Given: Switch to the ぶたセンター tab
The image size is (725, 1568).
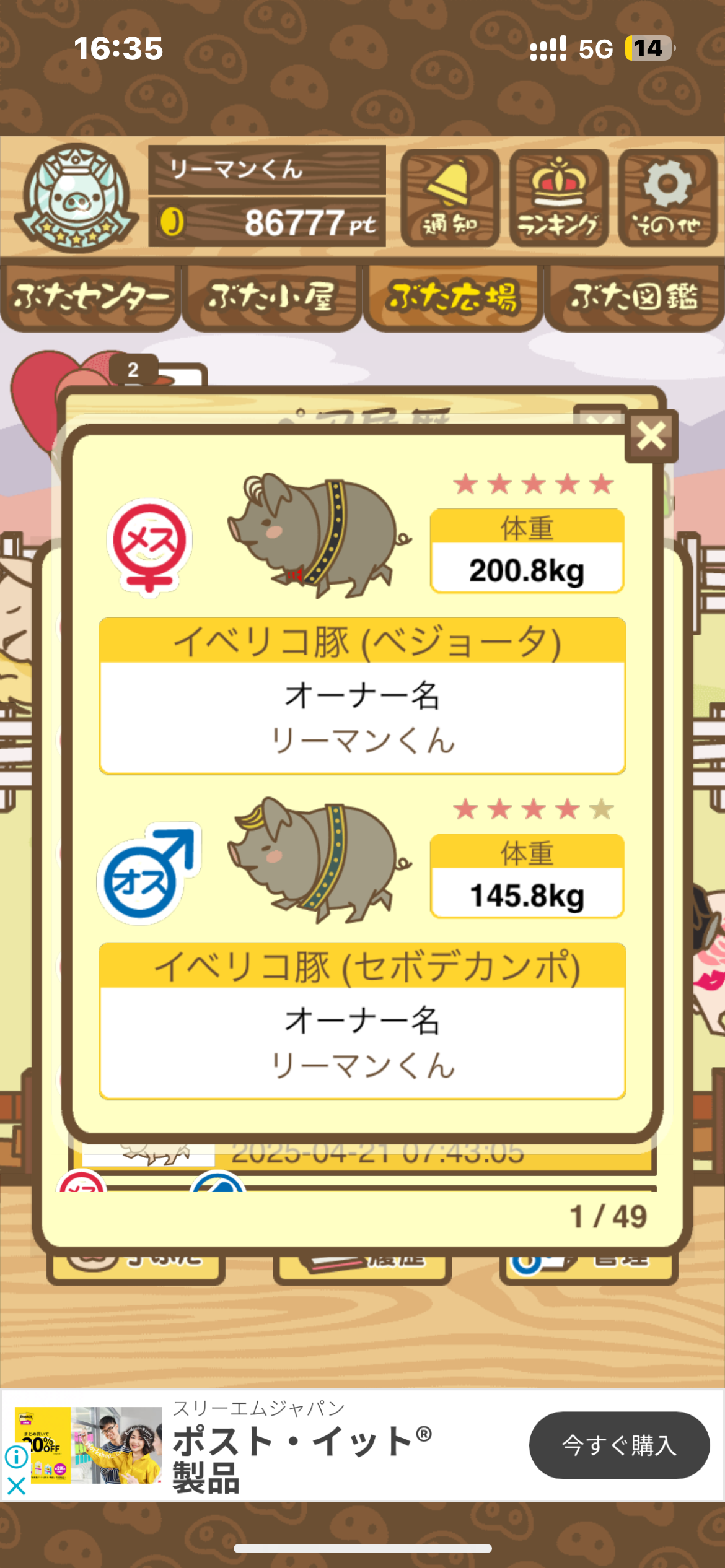Looking at the screenshot, I should coord(90,298).
